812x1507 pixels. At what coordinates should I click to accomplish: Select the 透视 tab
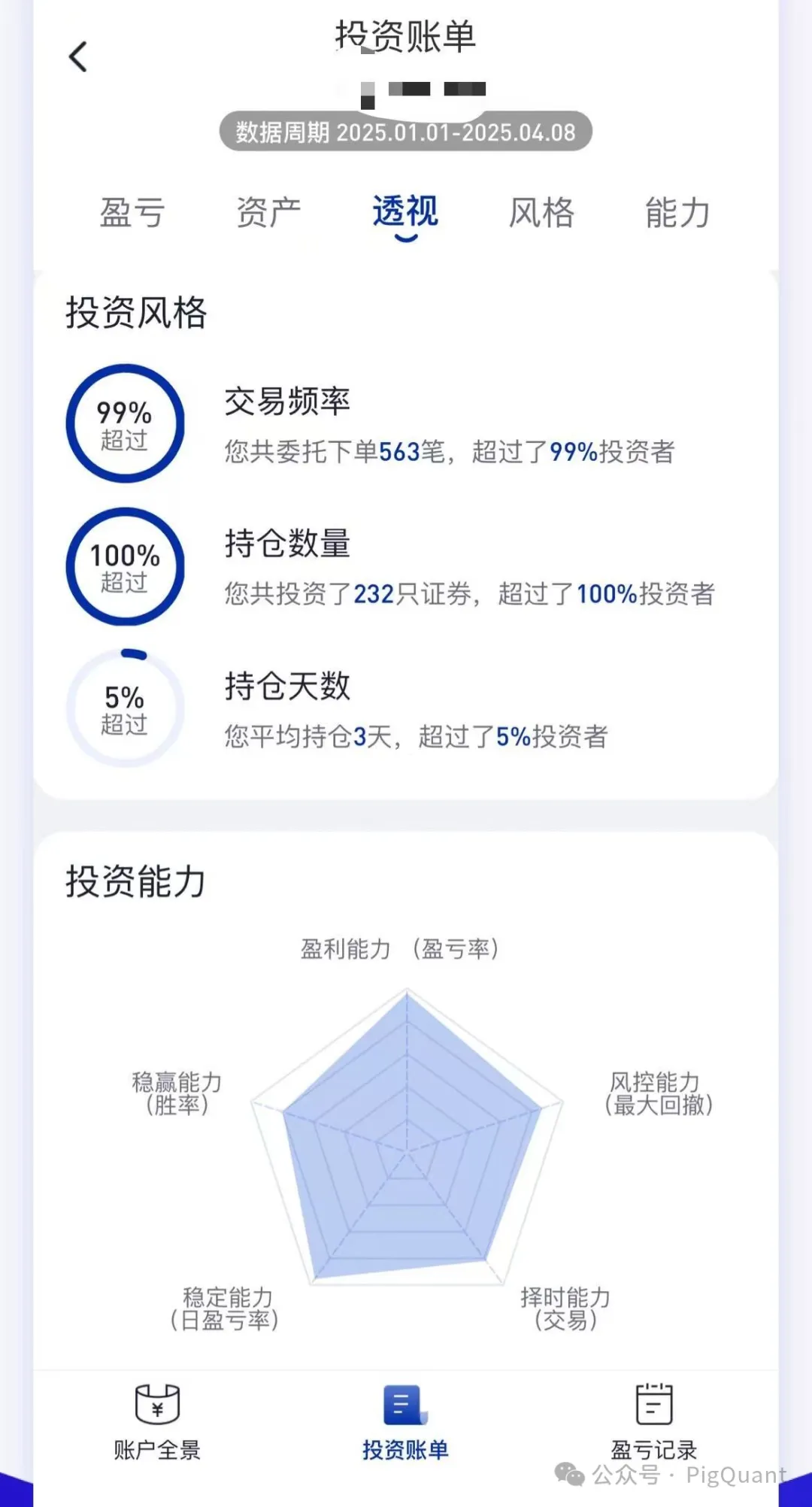tap(405, 213)
